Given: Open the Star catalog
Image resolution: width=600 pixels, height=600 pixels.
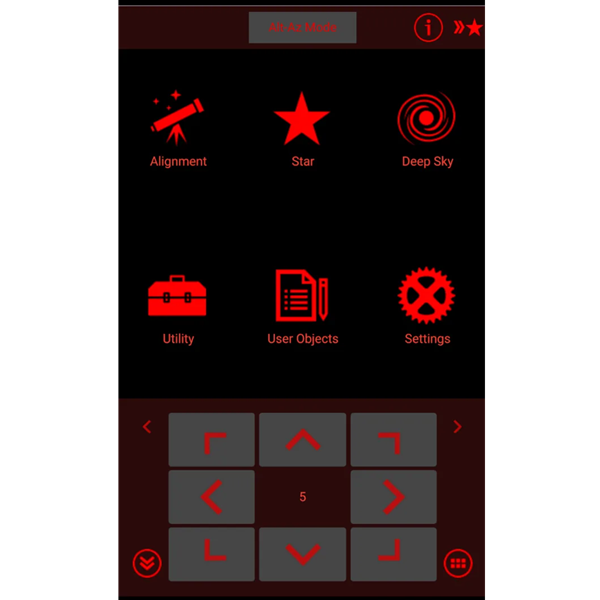Looking at the screenshot, I should (302, 130).
